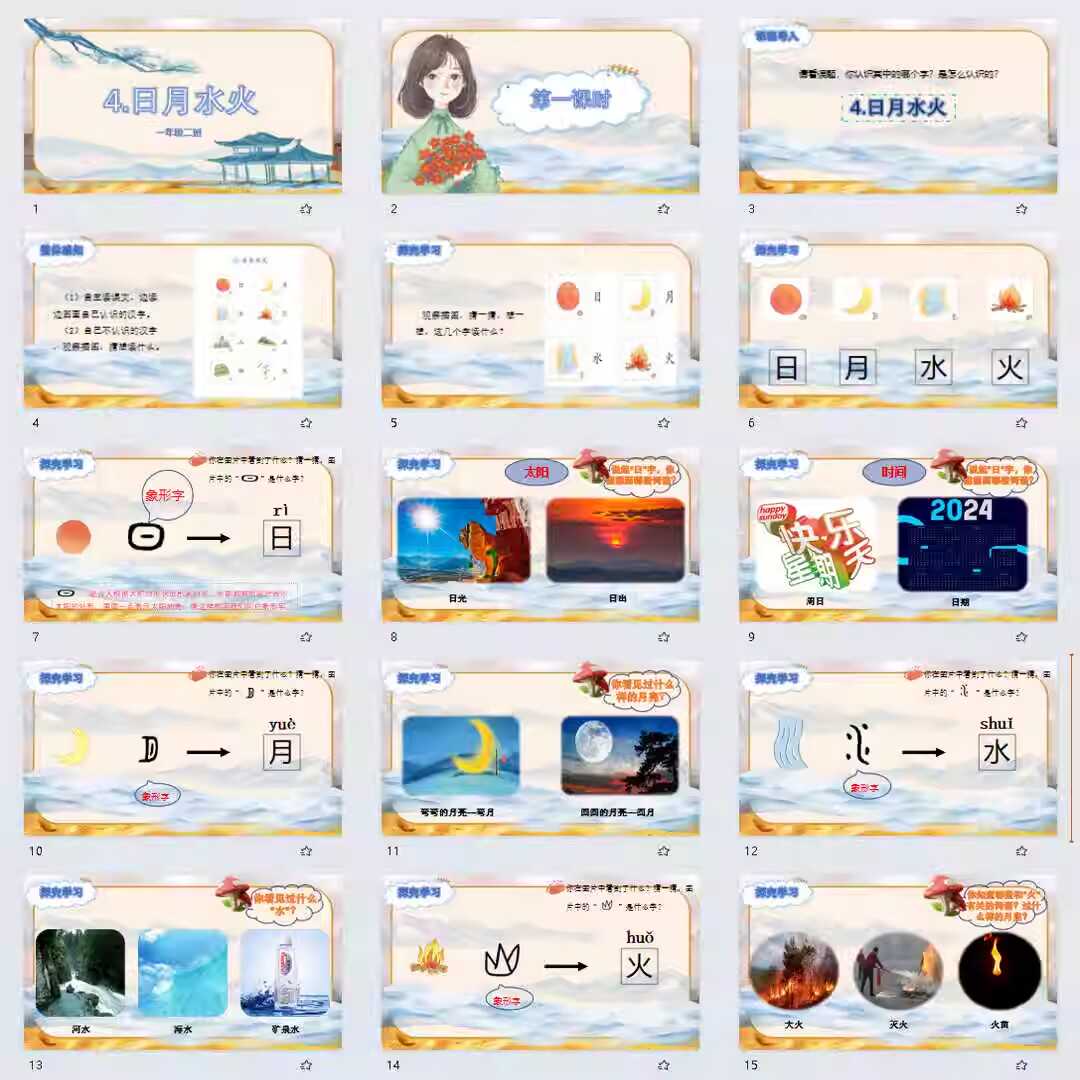Open slide 3 with the boxed 4.日月水火 title
Viewport: 1080px width, 1080px height.
tap(897, 105)
